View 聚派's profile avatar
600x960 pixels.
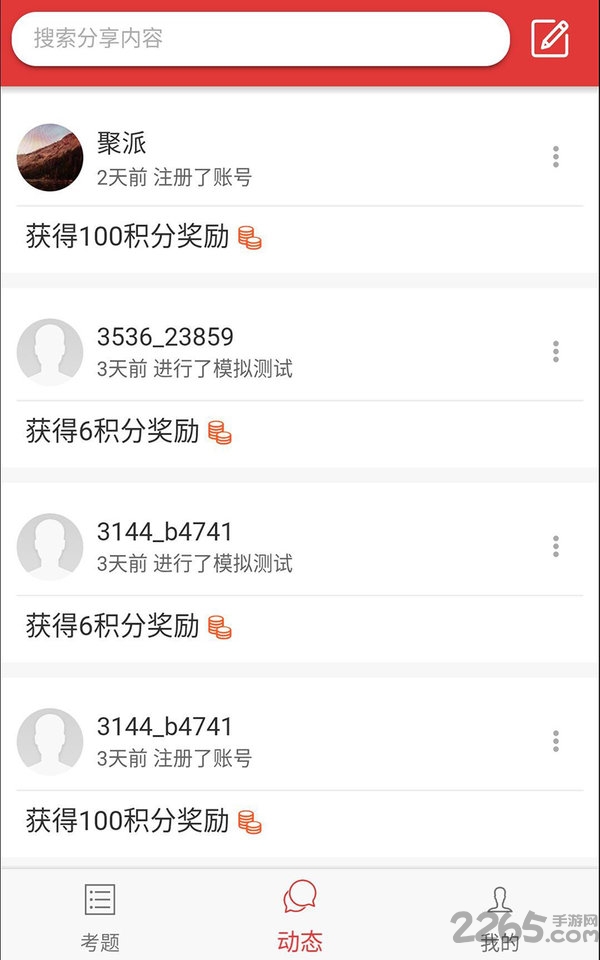[50, 157]
